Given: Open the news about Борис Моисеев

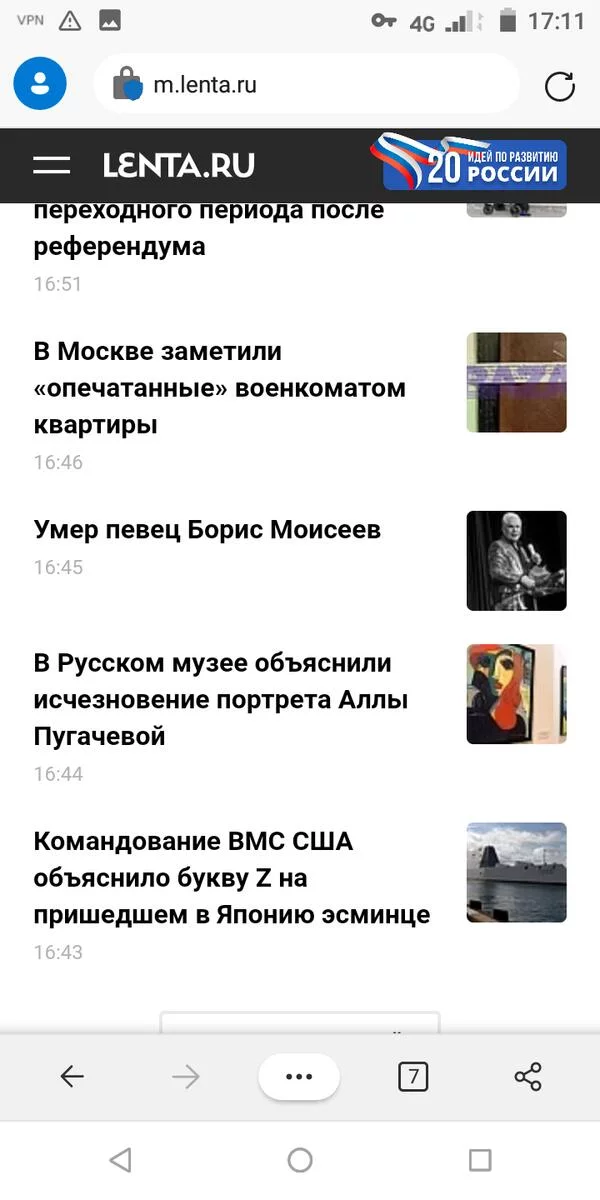Looking at the screenshot, I should tap(207, 530).
